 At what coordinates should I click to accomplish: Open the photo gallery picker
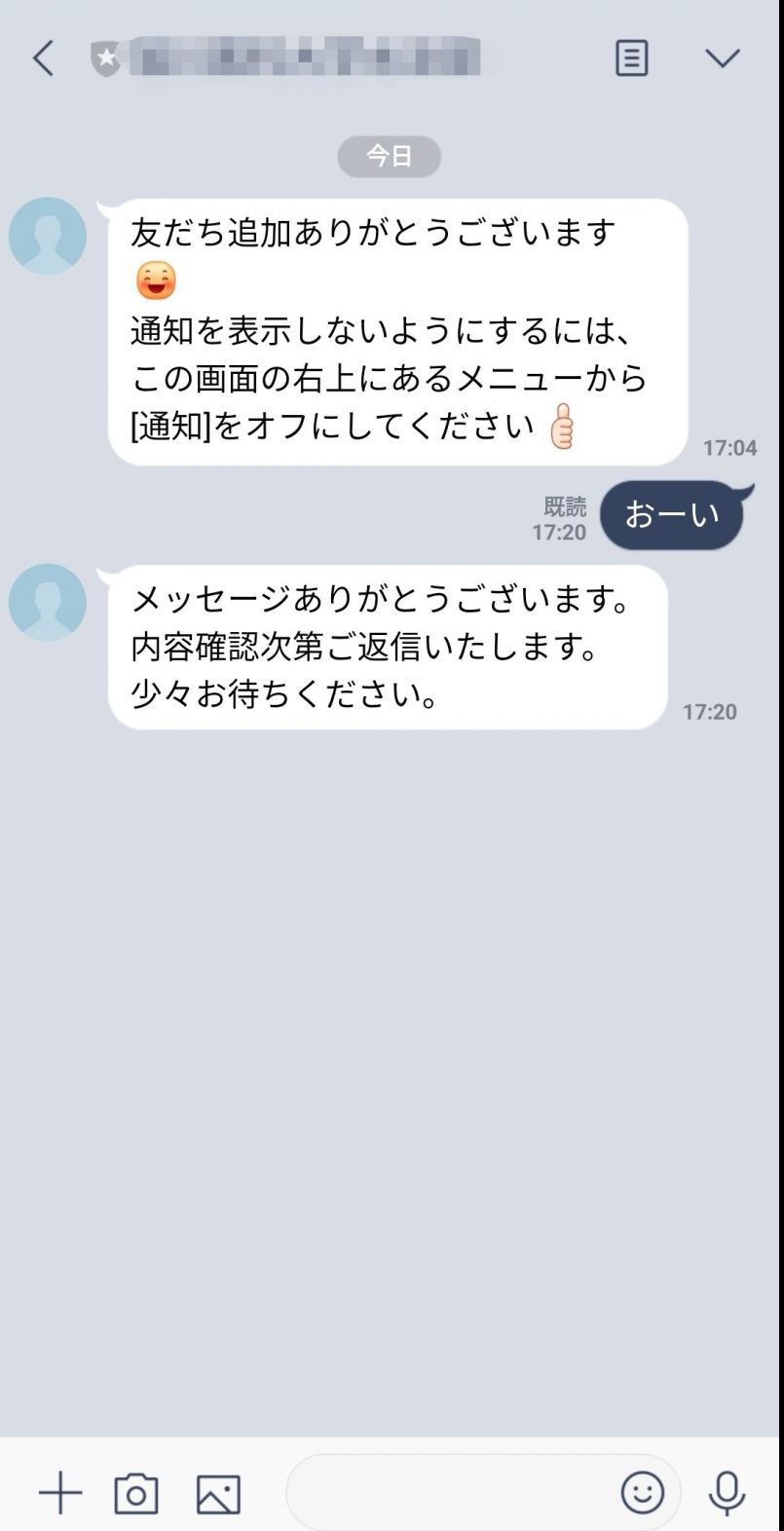point(218,1493)
